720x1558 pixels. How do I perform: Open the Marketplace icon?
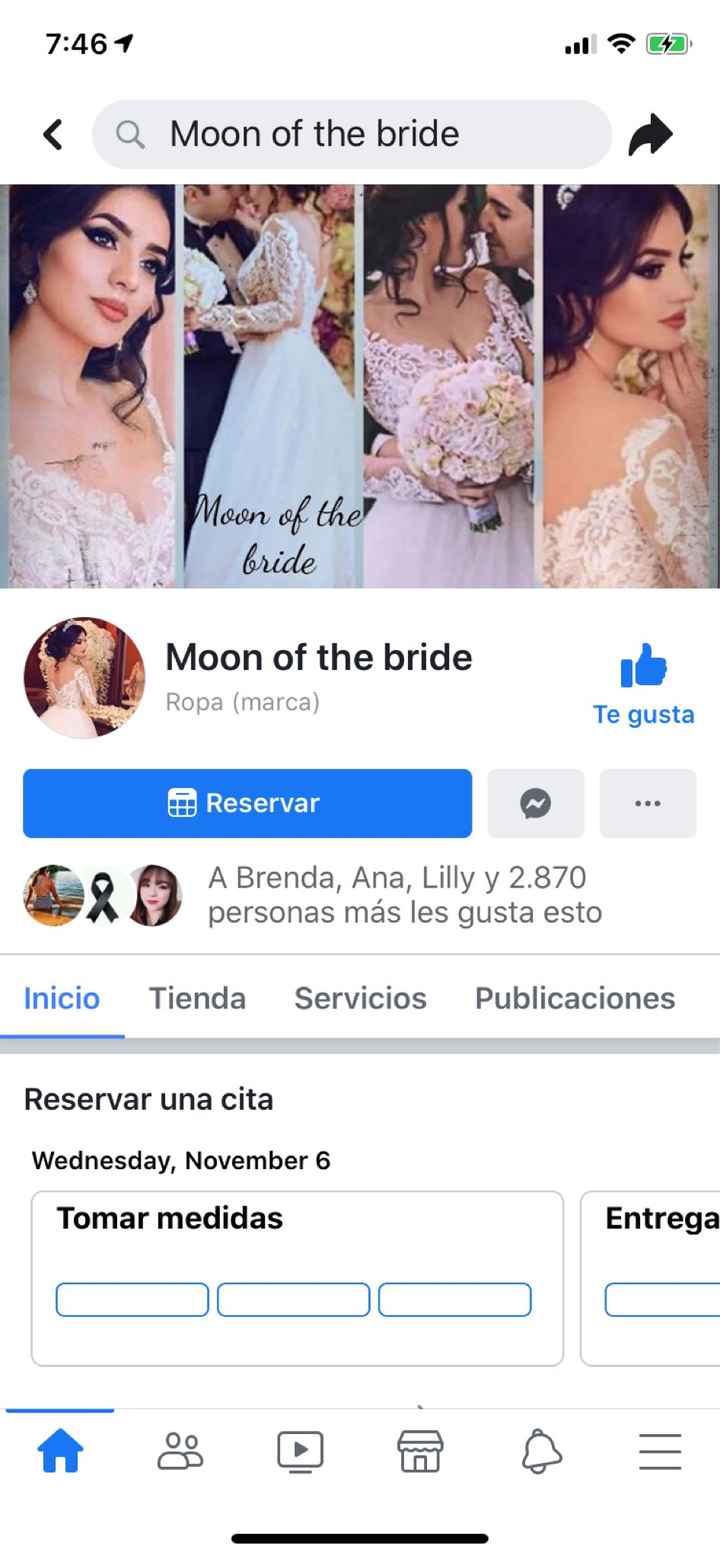click(420, 1452)
